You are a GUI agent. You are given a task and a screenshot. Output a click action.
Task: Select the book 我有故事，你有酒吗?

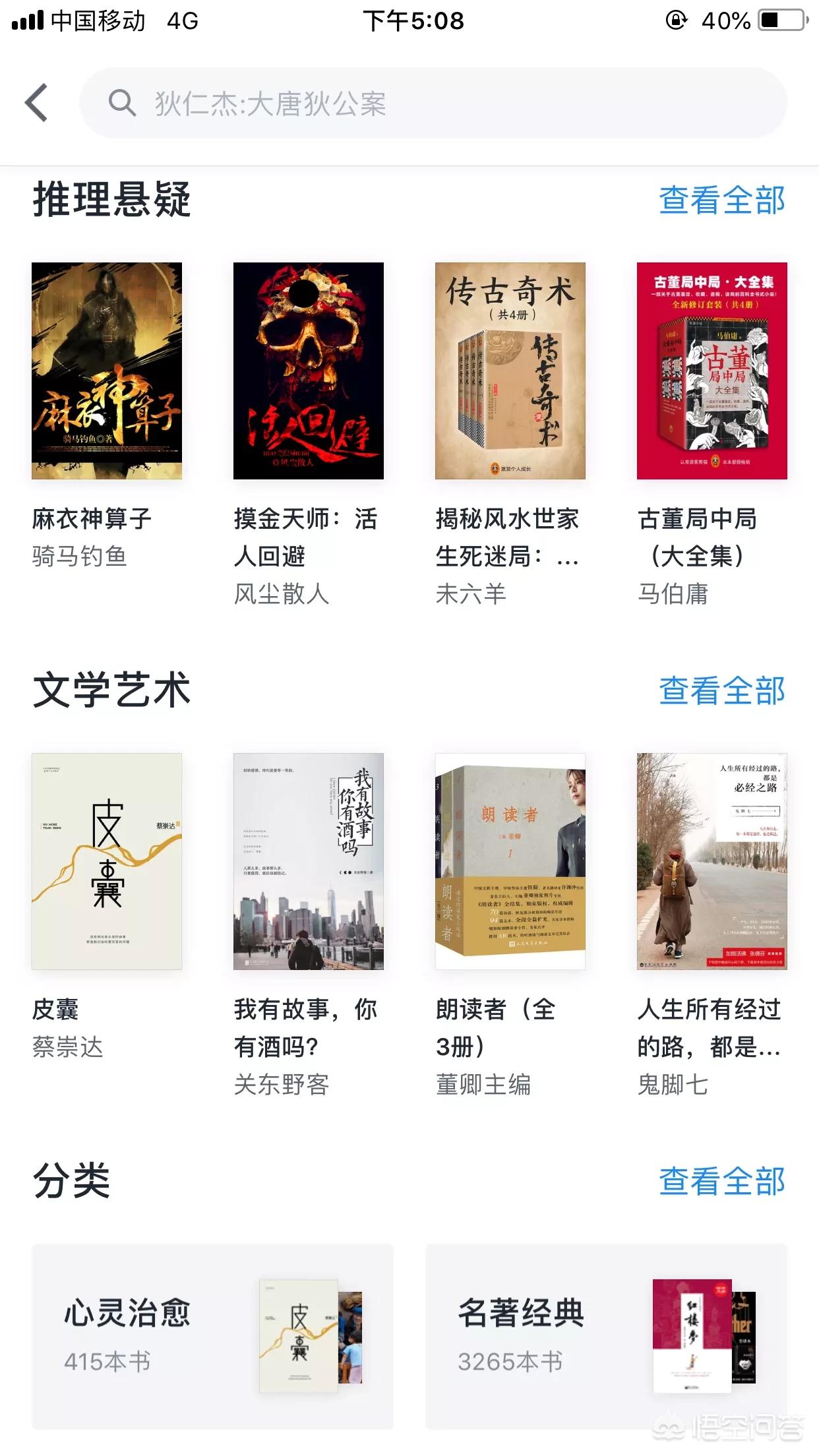click(x=309, y=861)
